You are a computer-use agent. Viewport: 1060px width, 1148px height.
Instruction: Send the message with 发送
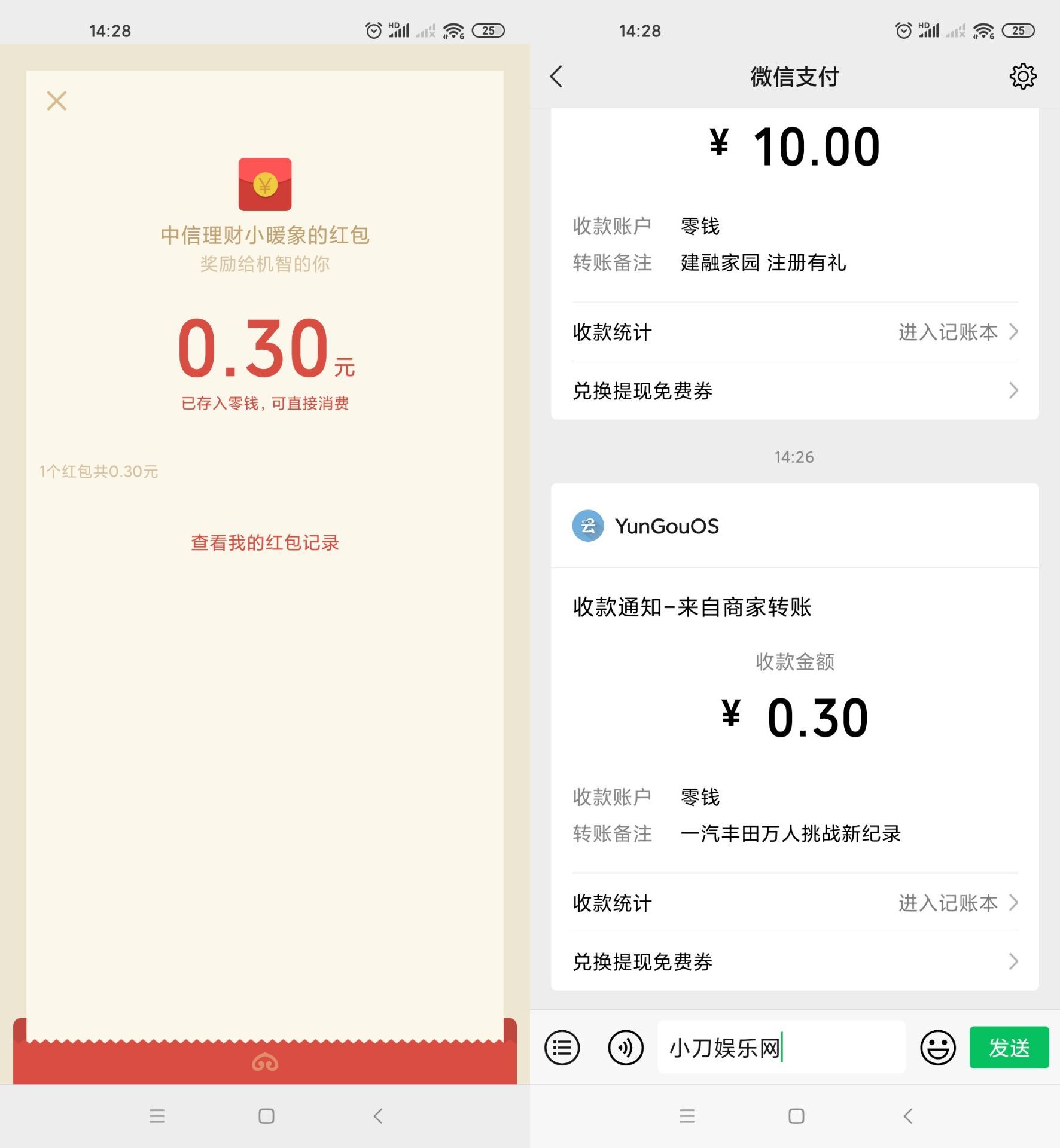[1009, 1048]
